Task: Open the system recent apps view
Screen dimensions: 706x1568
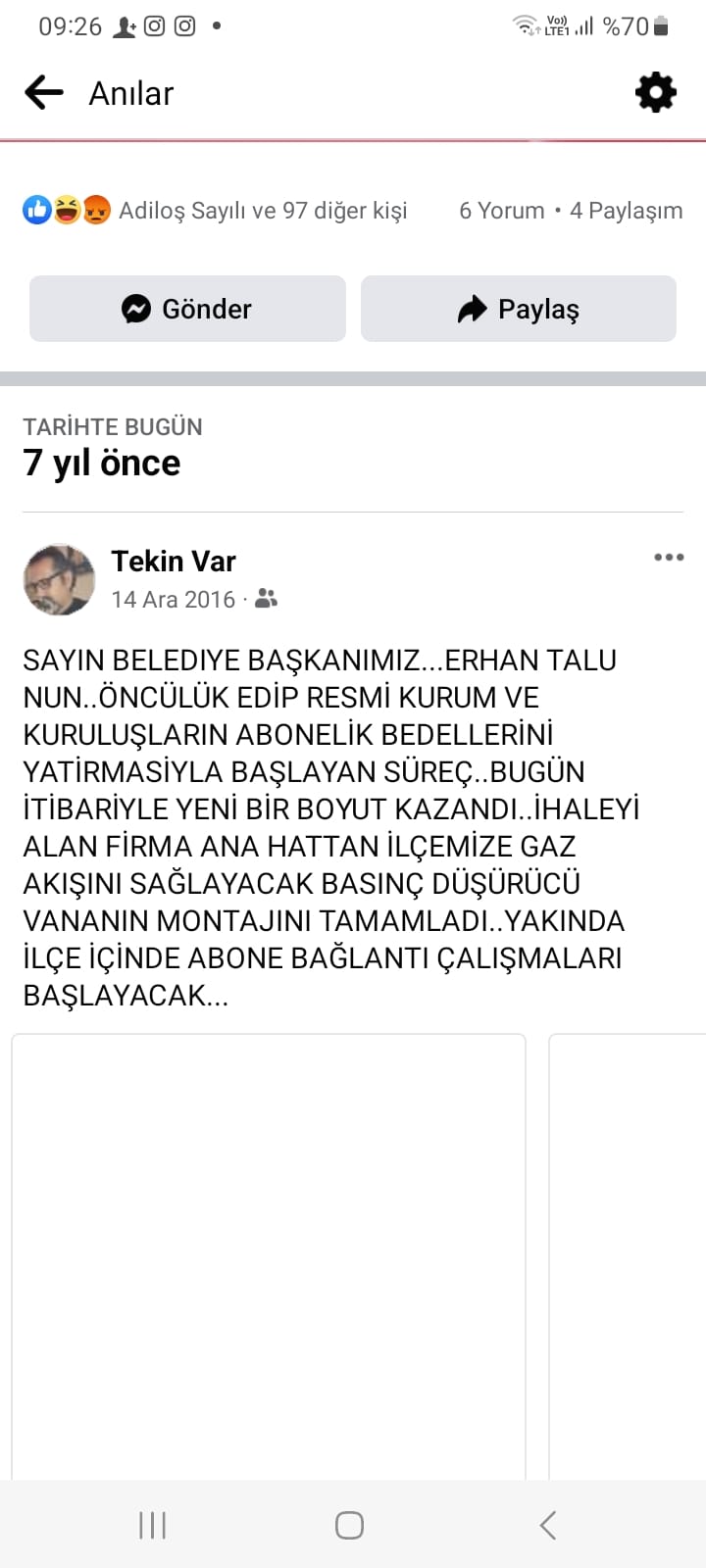Action: click(x=152, y=1525)
